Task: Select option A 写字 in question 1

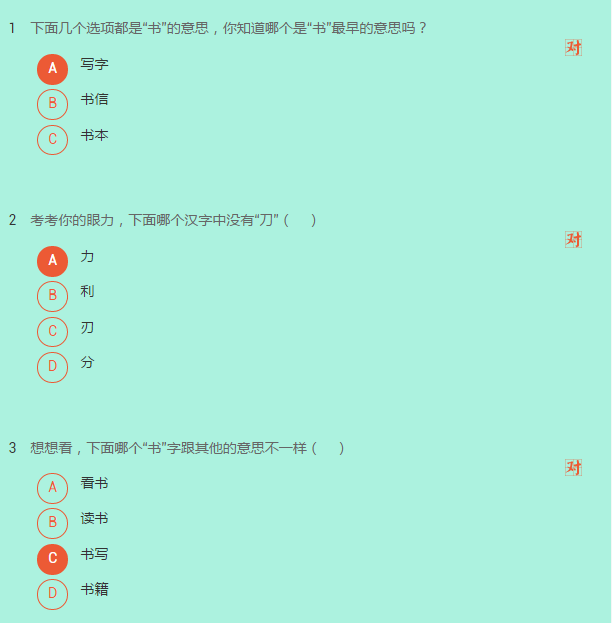Action: pyautogui.click(x=53, y=68)
